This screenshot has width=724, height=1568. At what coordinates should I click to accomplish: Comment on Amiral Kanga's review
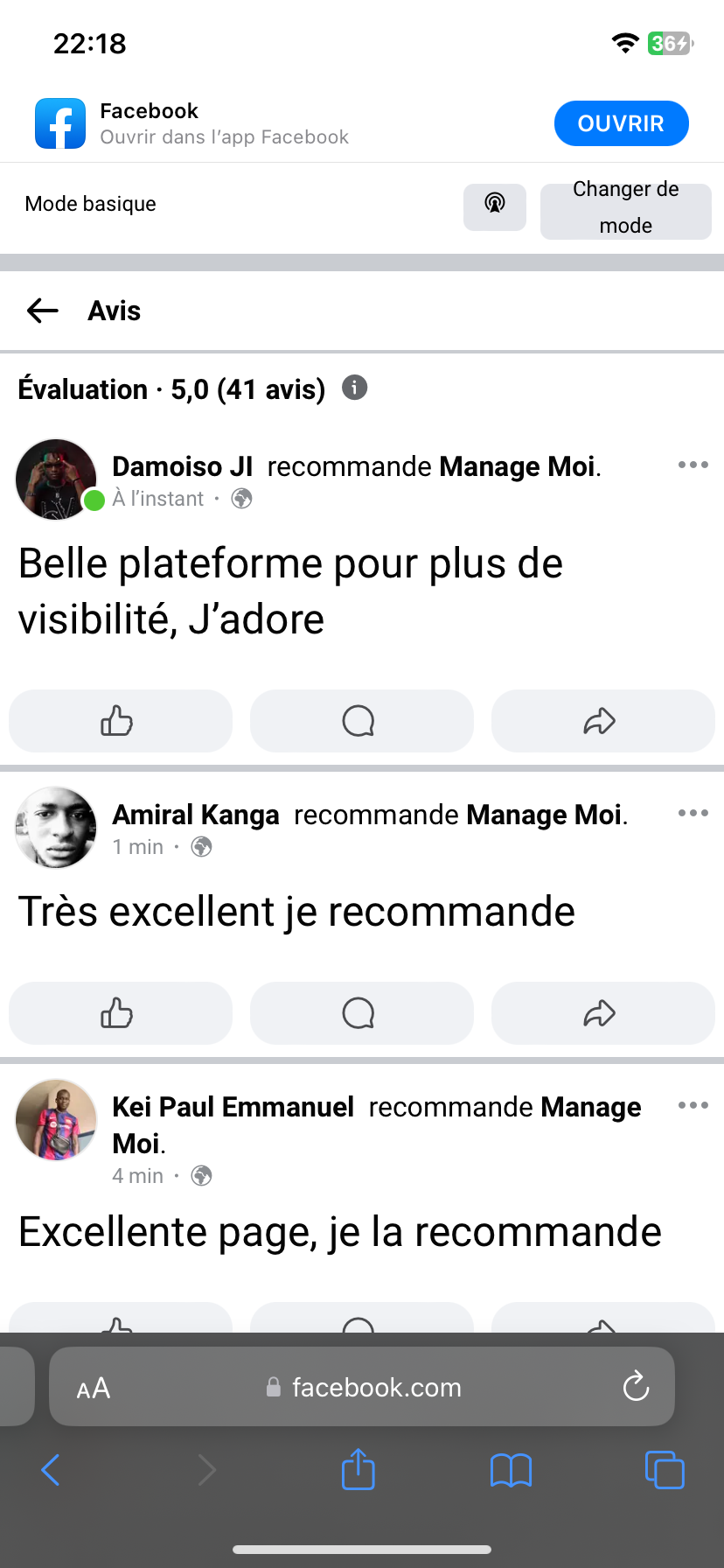click(x=361, y=1013)
